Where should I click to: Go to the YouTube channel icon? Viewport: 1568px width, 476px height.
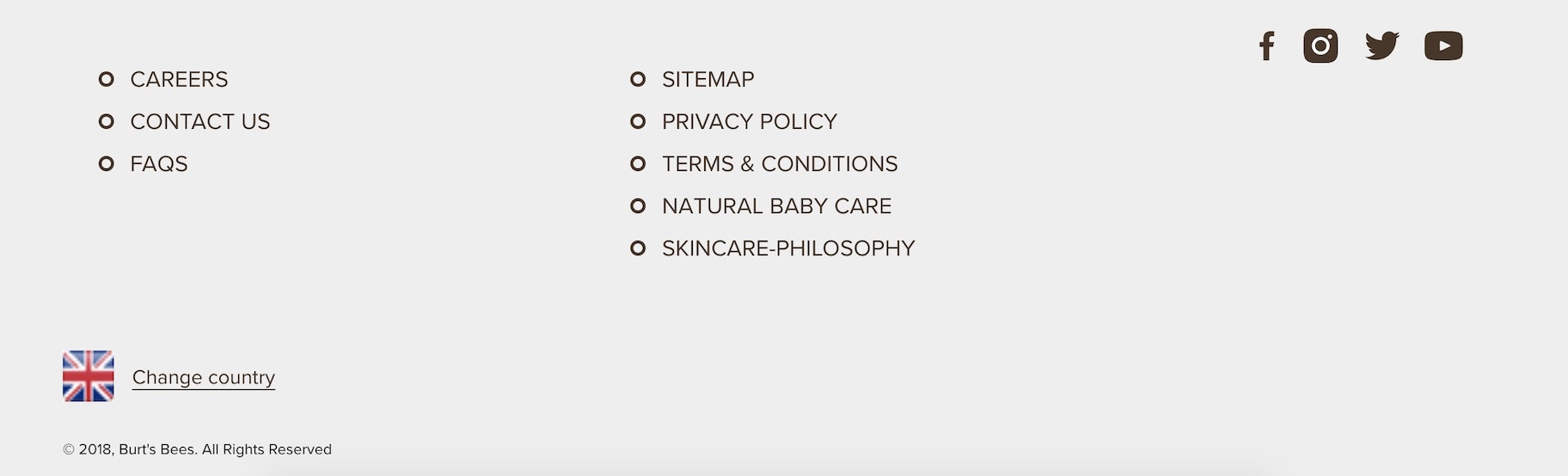(x=1443, y=46)
